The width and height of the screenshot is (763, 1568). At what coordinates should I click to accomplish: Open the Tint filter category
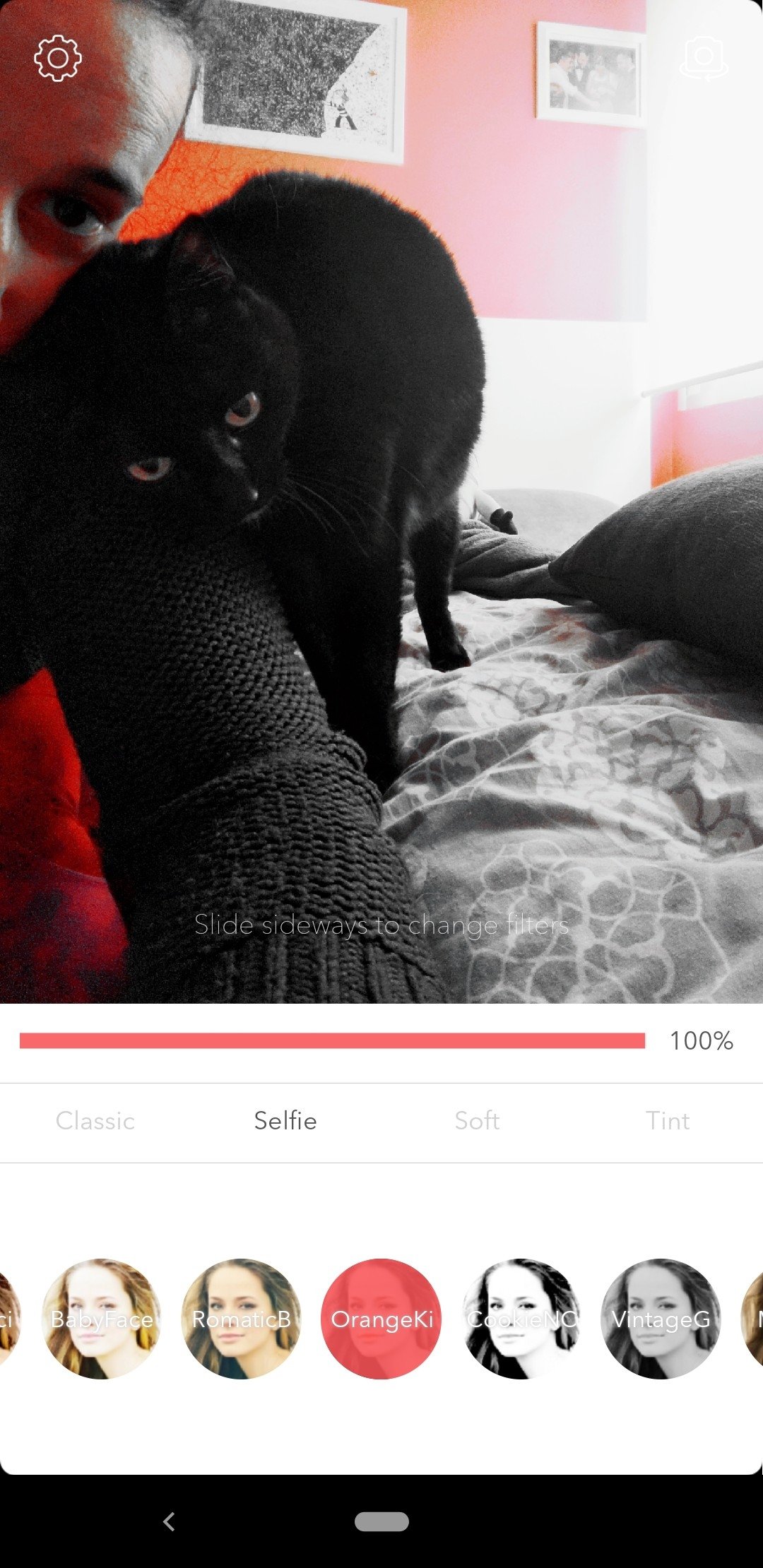[668, 1121]
